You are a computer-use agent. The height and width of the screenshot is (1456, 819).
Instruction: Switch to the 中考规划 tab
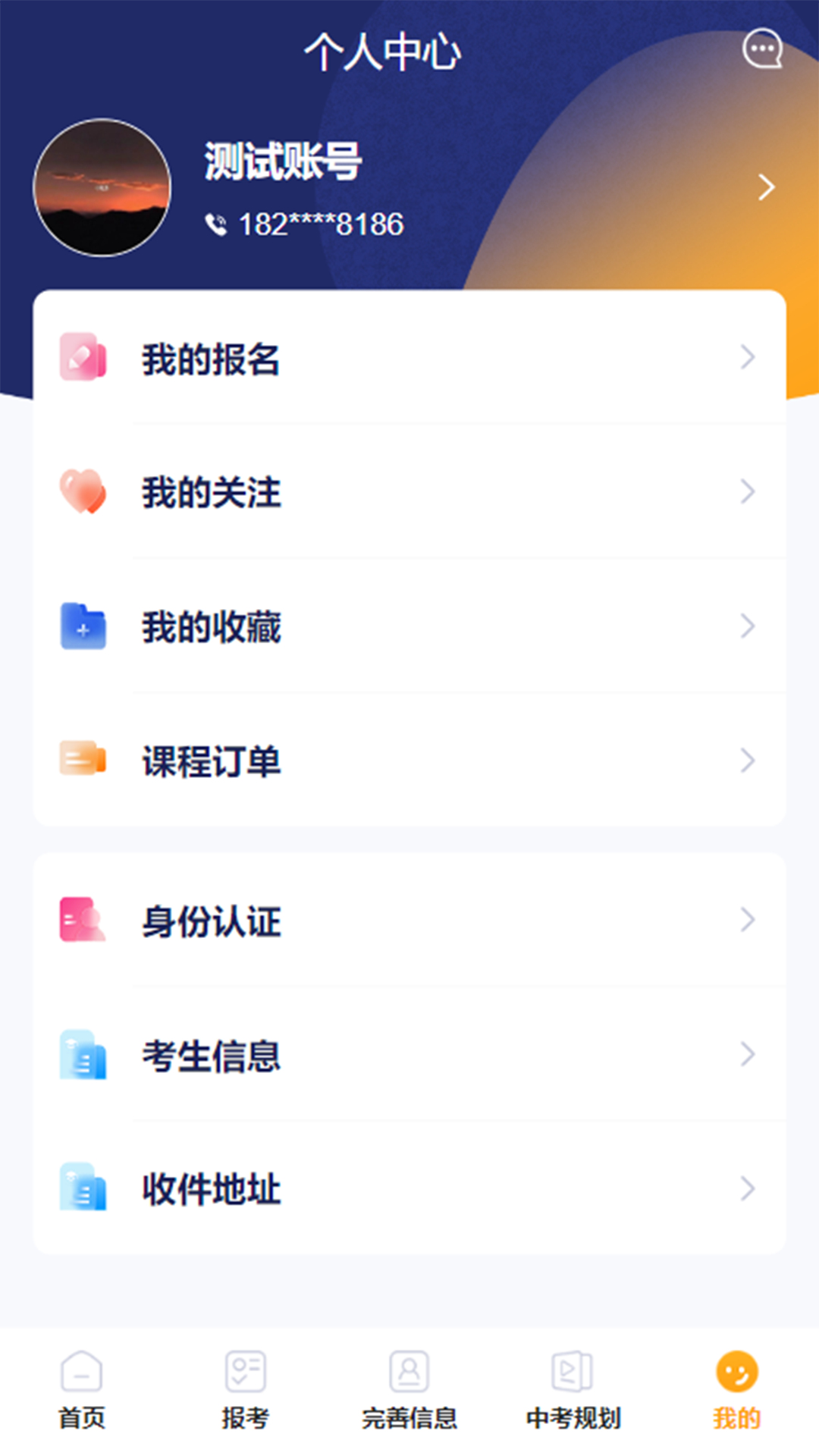[x=573, y=1391]
